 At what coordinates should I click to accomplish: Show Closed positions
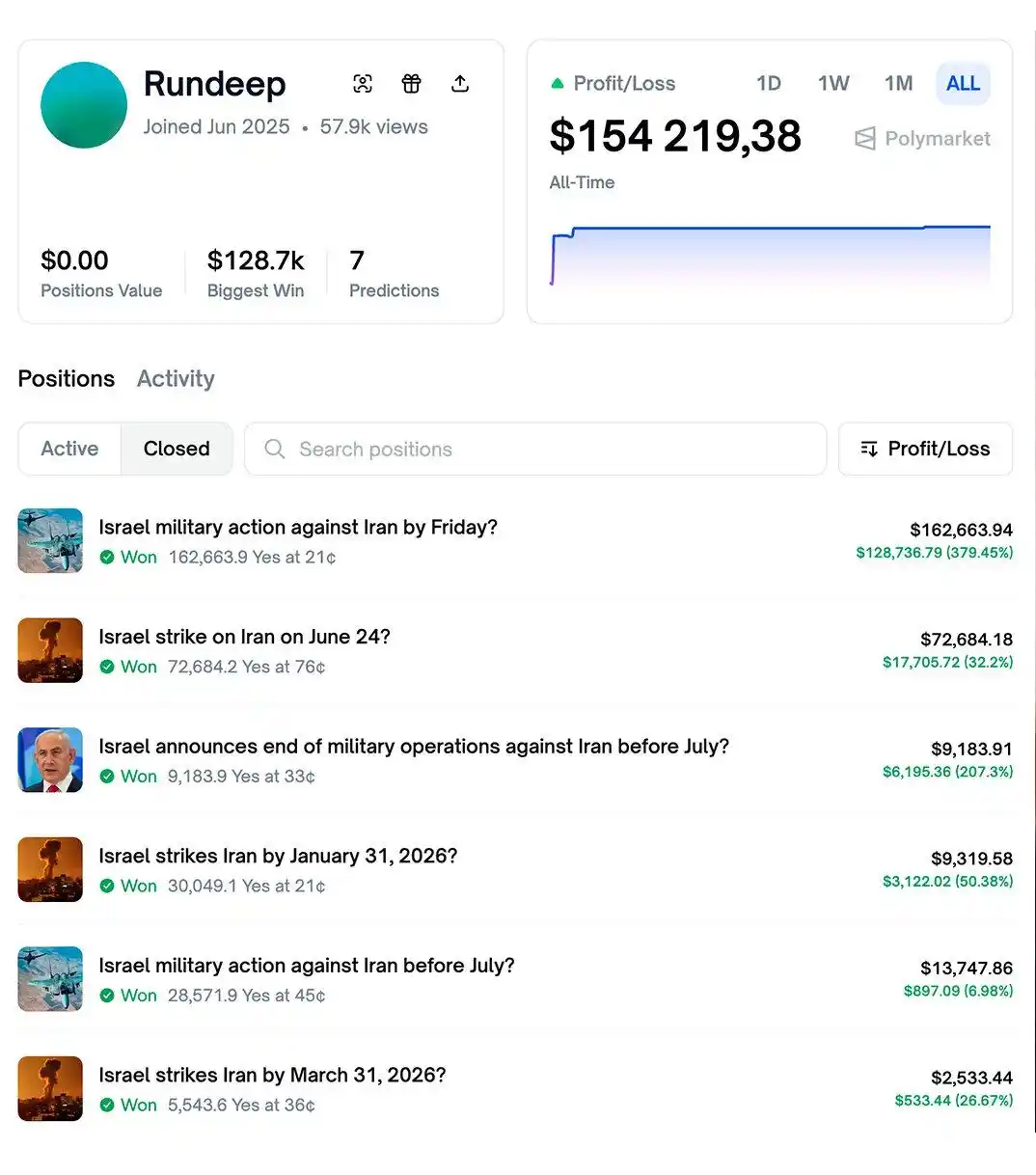coord(177,449)
